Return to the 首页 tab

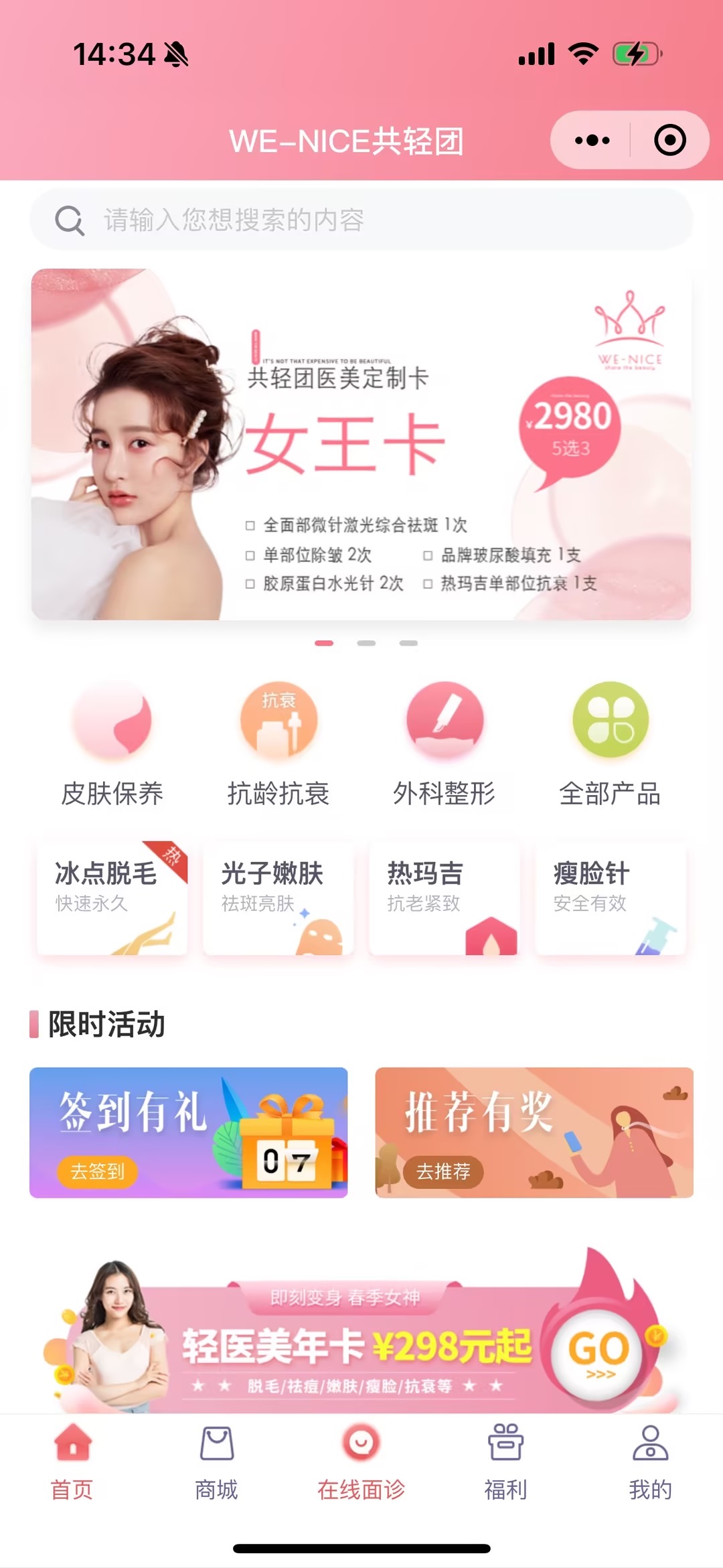click(72, 1462)
